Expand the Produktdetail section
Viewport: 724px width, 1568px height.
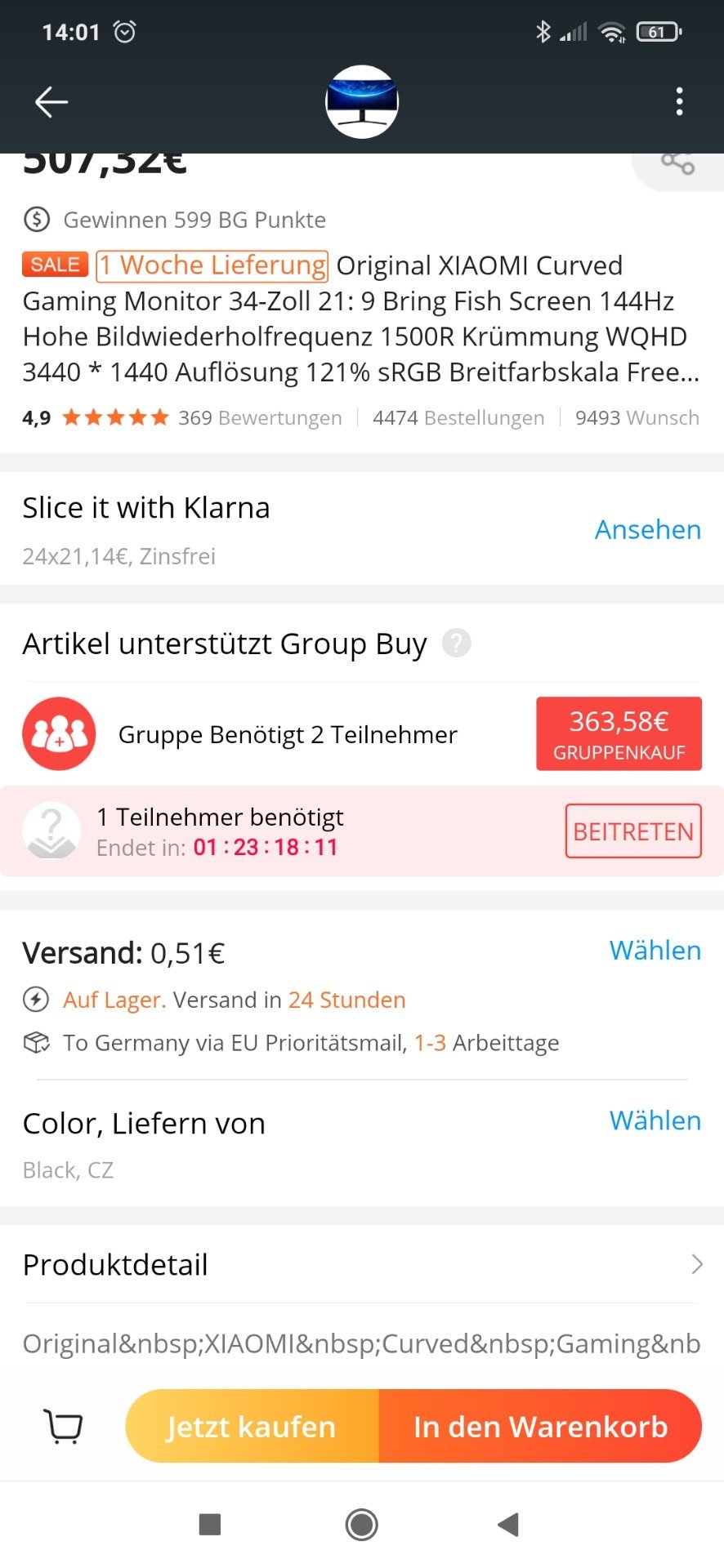pyautogui.click(x=362, y=1264)
